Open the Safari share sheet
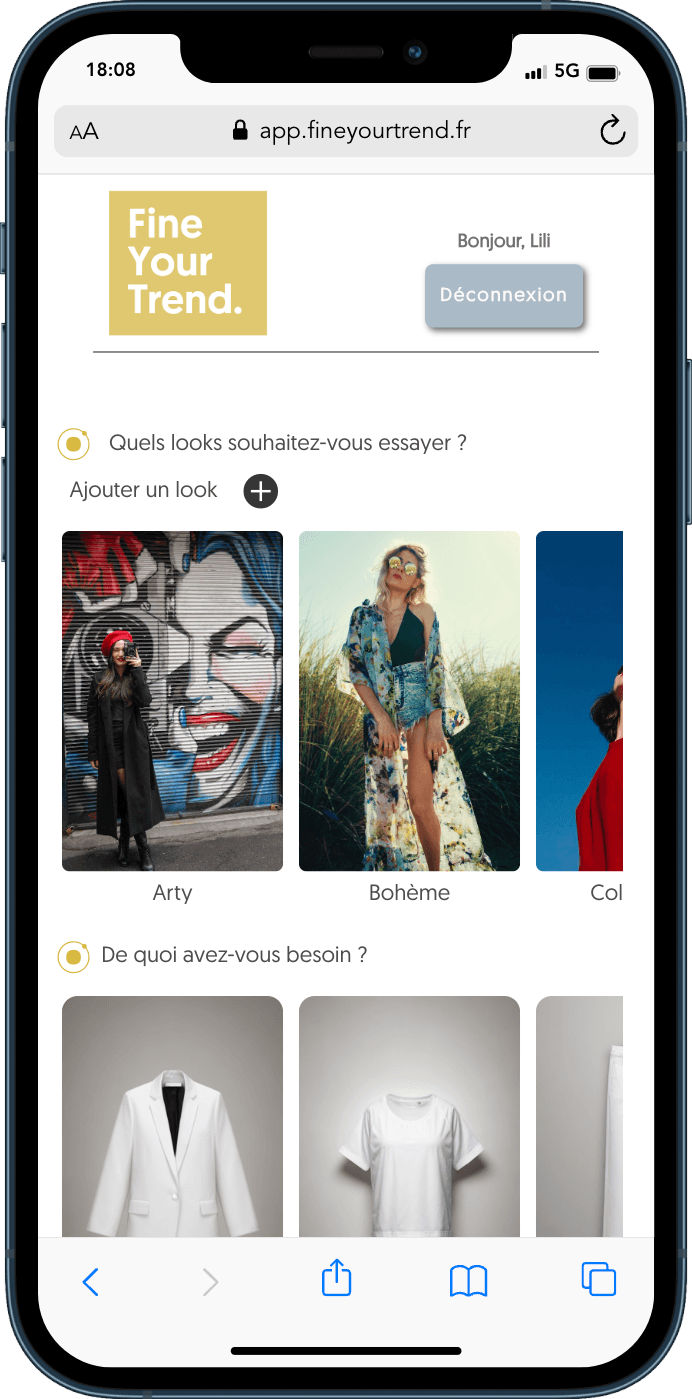The height and width of the screenshot is (1399, 692). click(337, 1279)
